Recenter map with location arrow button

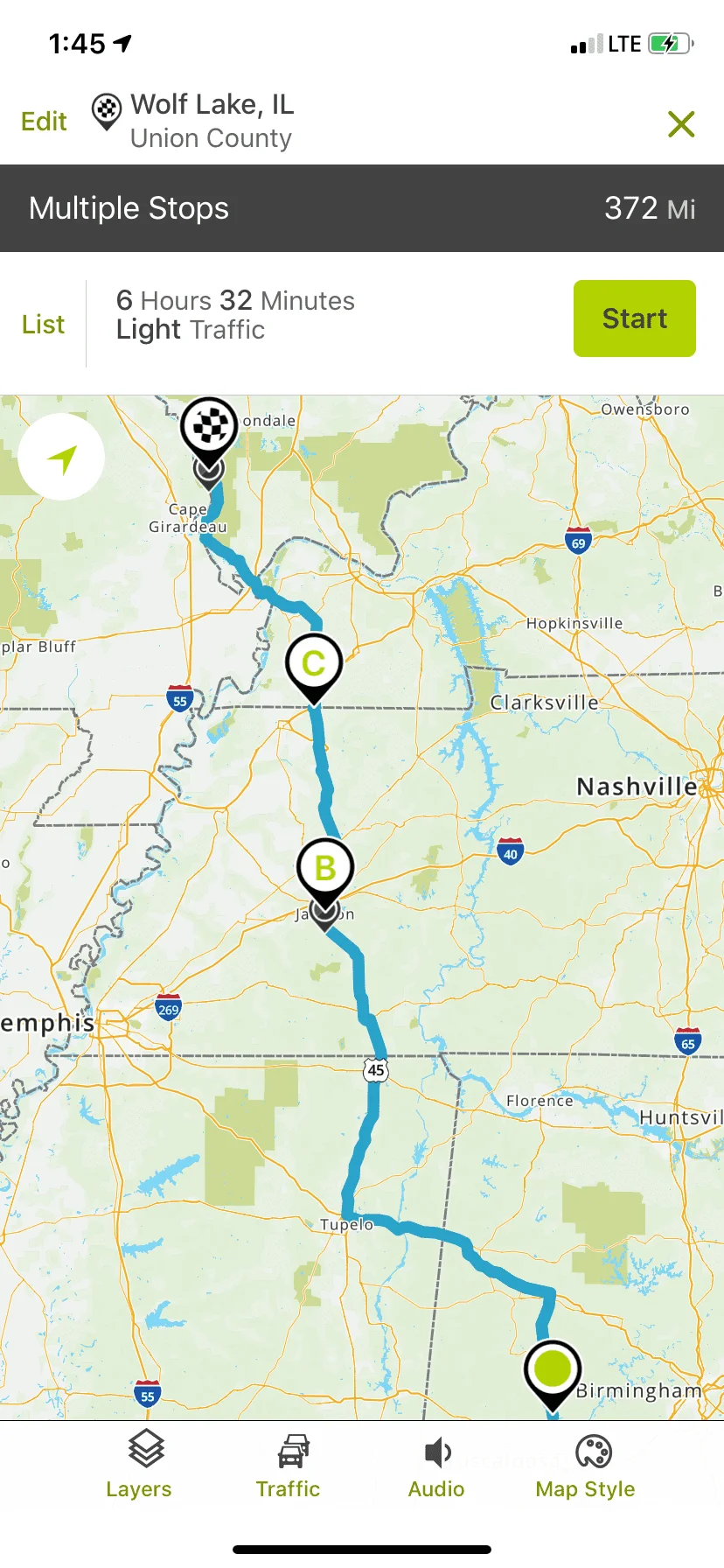tap(61, 458)
